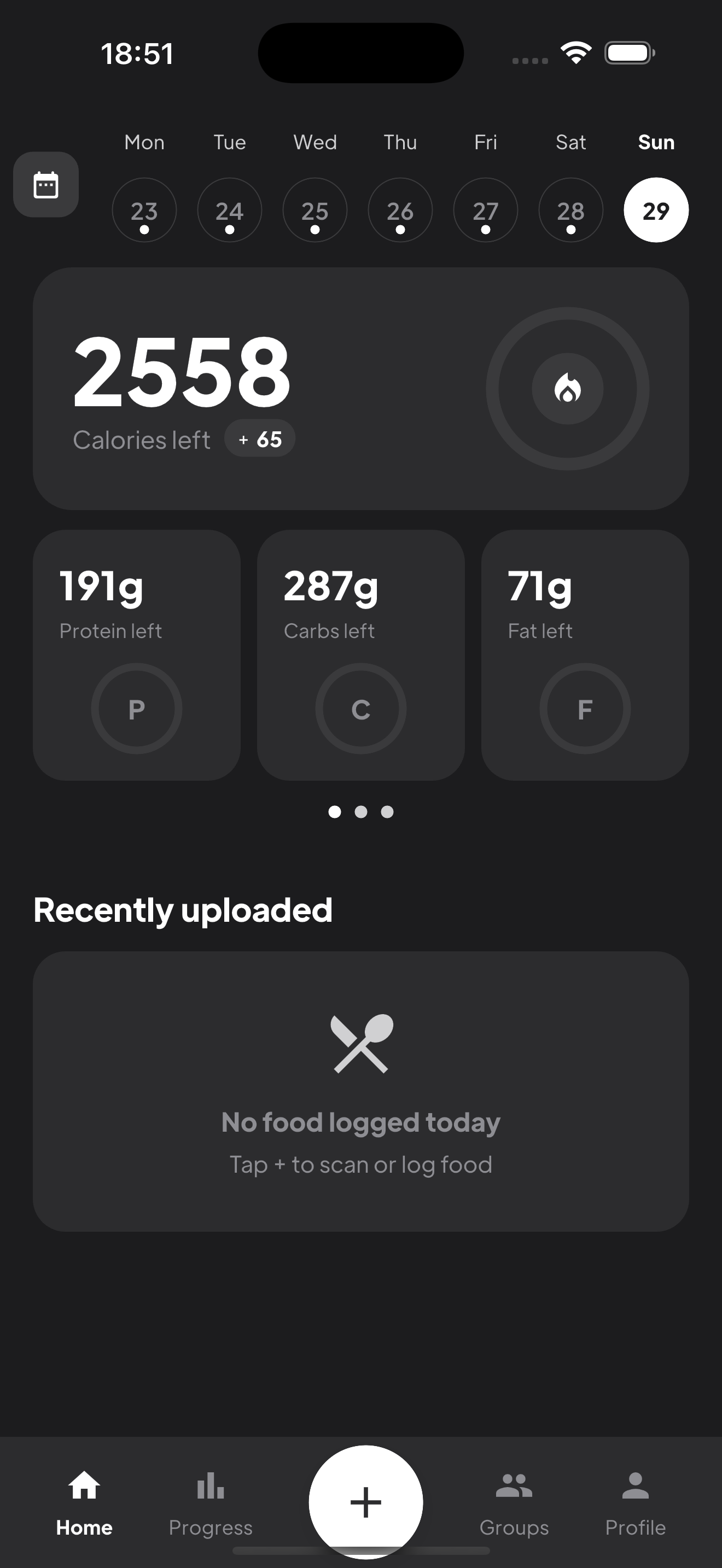Open the calendar picker icon
Screen dimensions: 722x1568
click(x=45, y=184)
